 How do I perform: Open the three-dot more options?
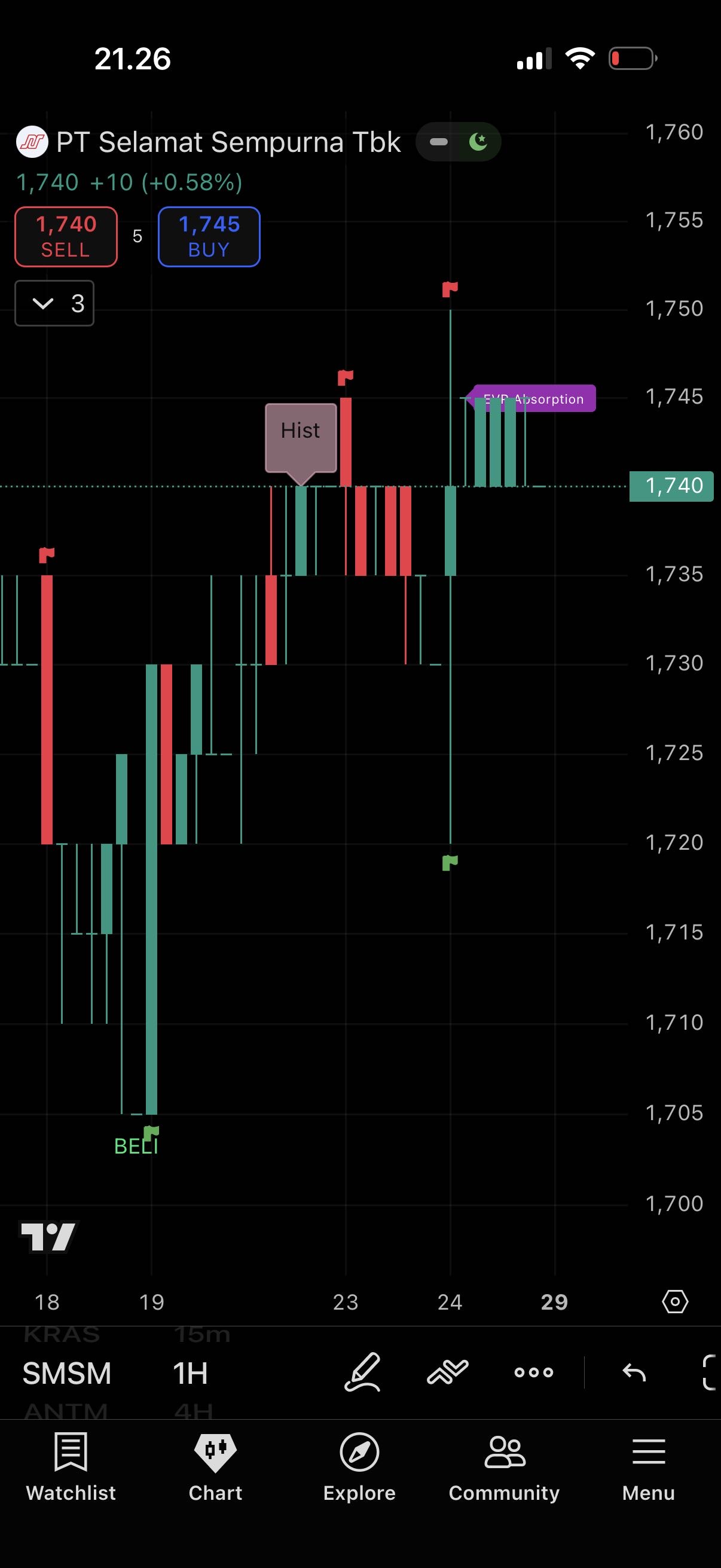[x=534, y=1372]
